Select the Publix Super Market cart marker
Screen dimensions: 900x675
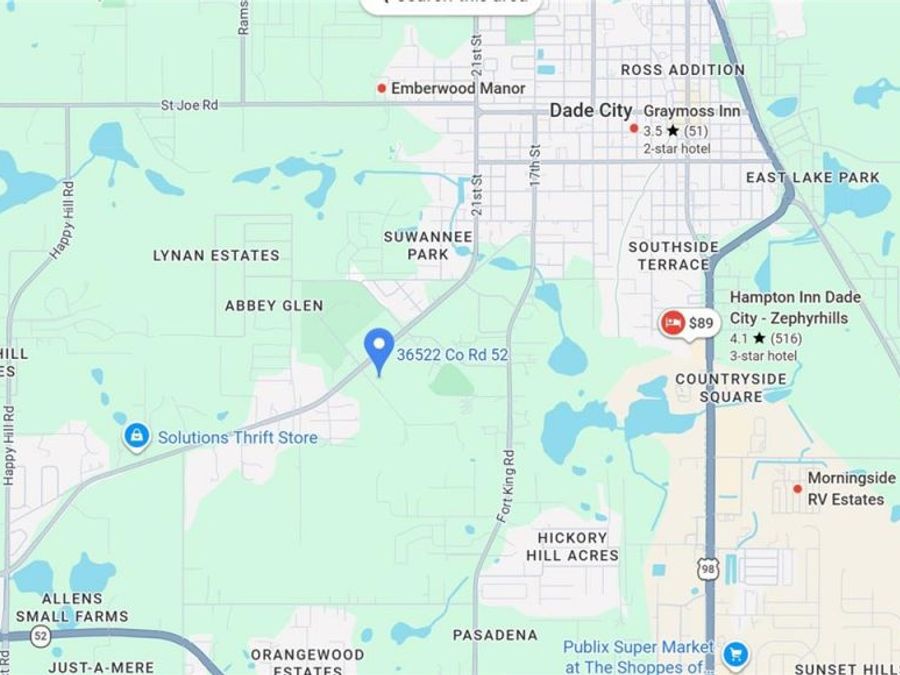pyautogui.click(x=736, y=654)
